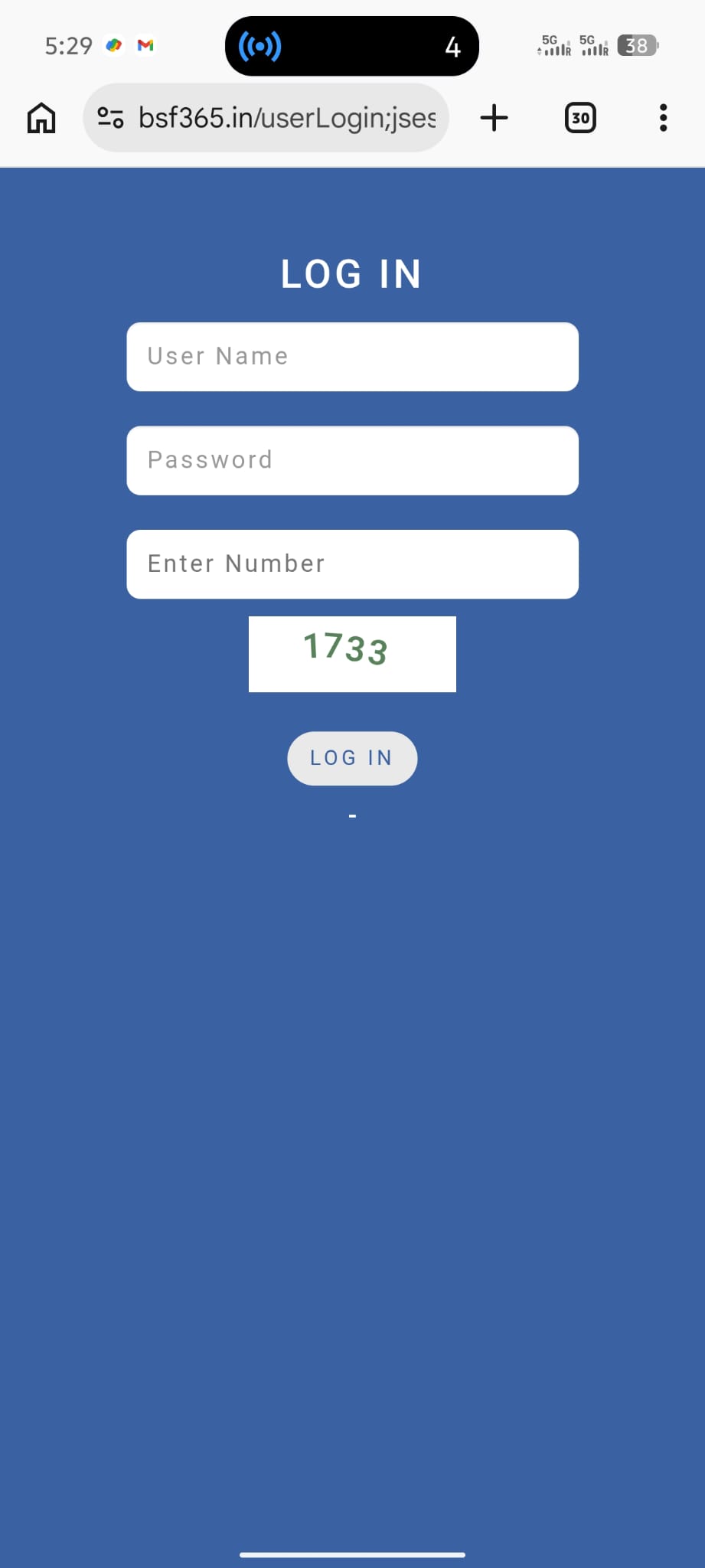The width and height of the screenshot is (705, 1568).
Task: Tap the Chrome notification icon in the status bar
Action: [x=113, y=46]
